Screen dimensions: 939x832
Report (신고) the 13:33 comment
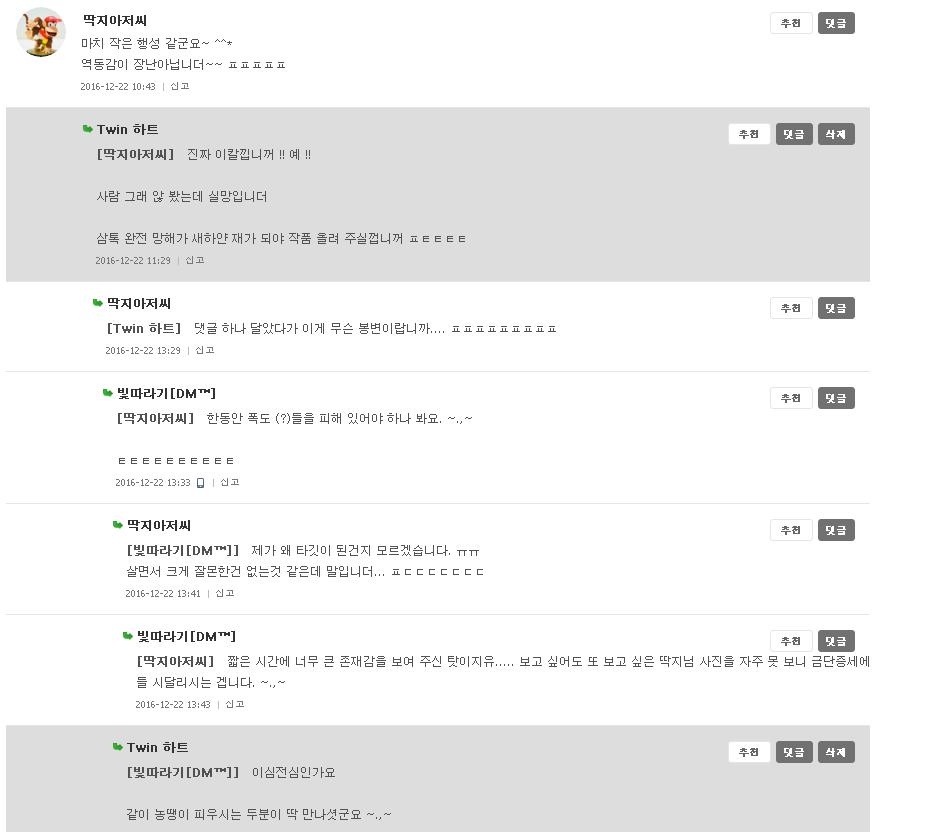(230, 482)
